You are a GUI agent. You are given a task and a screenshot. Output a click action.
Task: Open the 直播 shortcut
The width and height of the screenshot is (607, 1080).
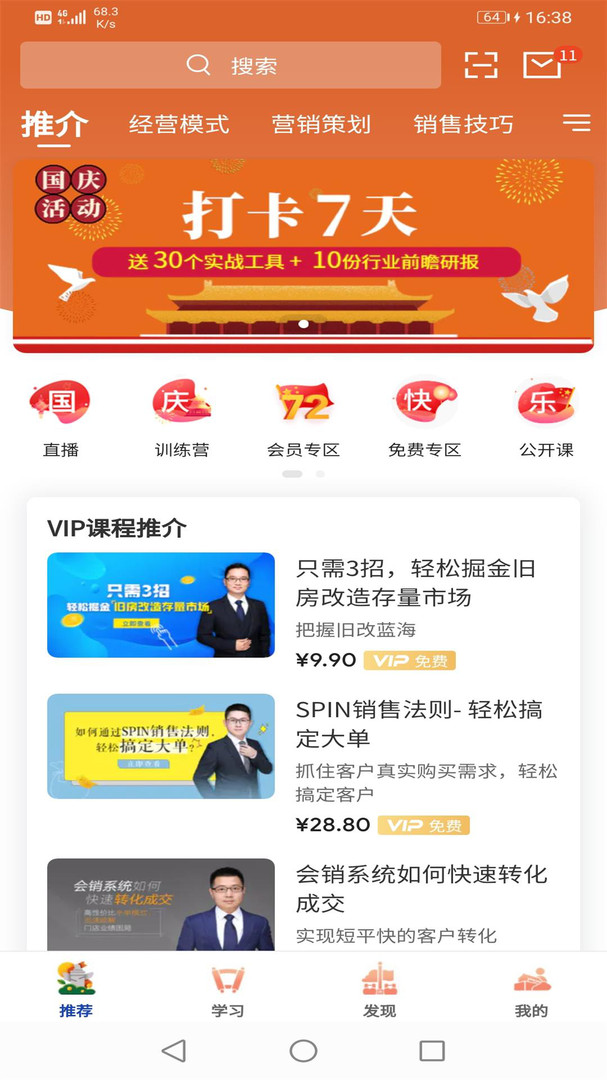pos(61,419)
